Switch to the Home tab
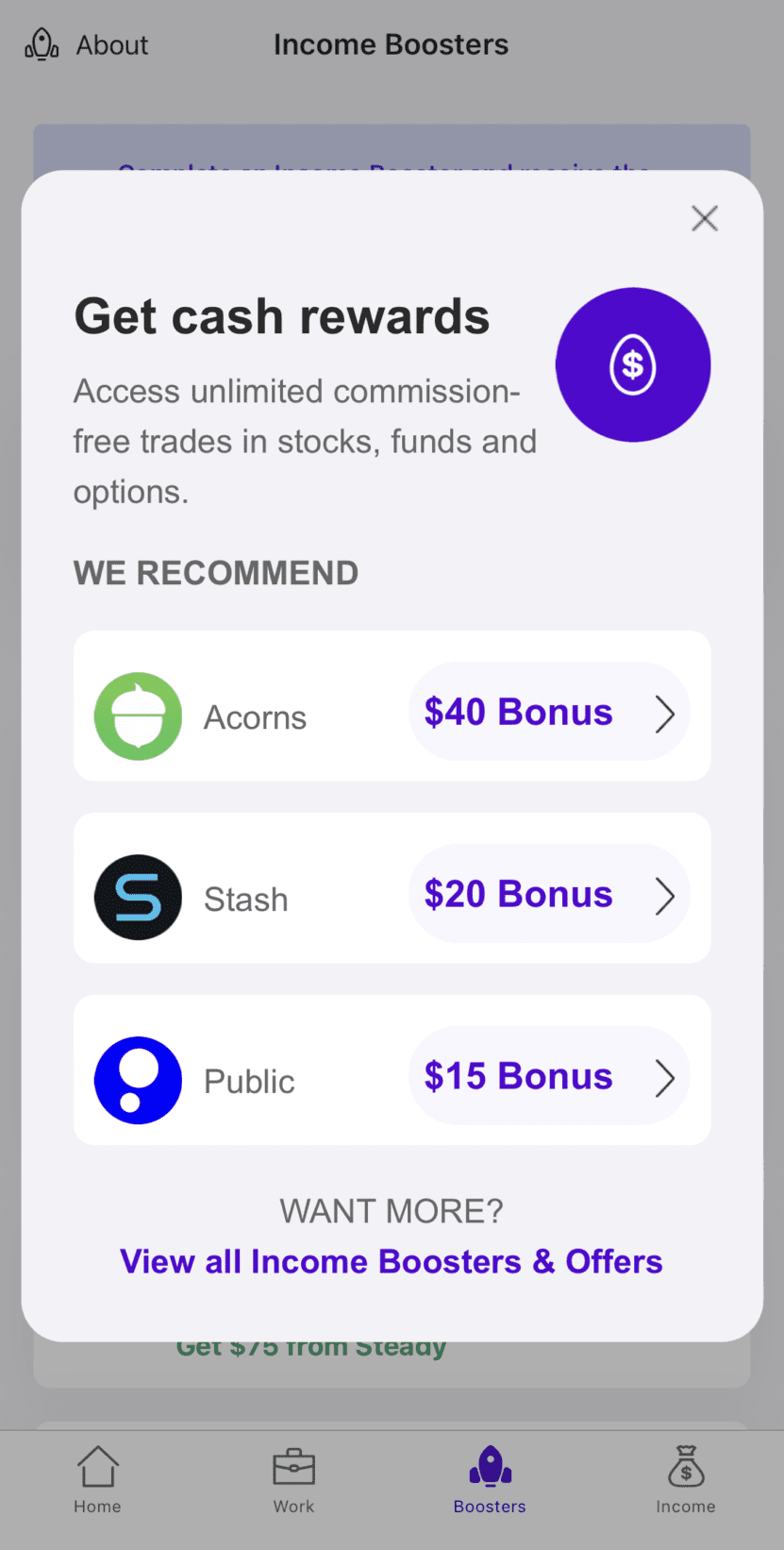784x1550 pixels. click(x=97, y=1480)
